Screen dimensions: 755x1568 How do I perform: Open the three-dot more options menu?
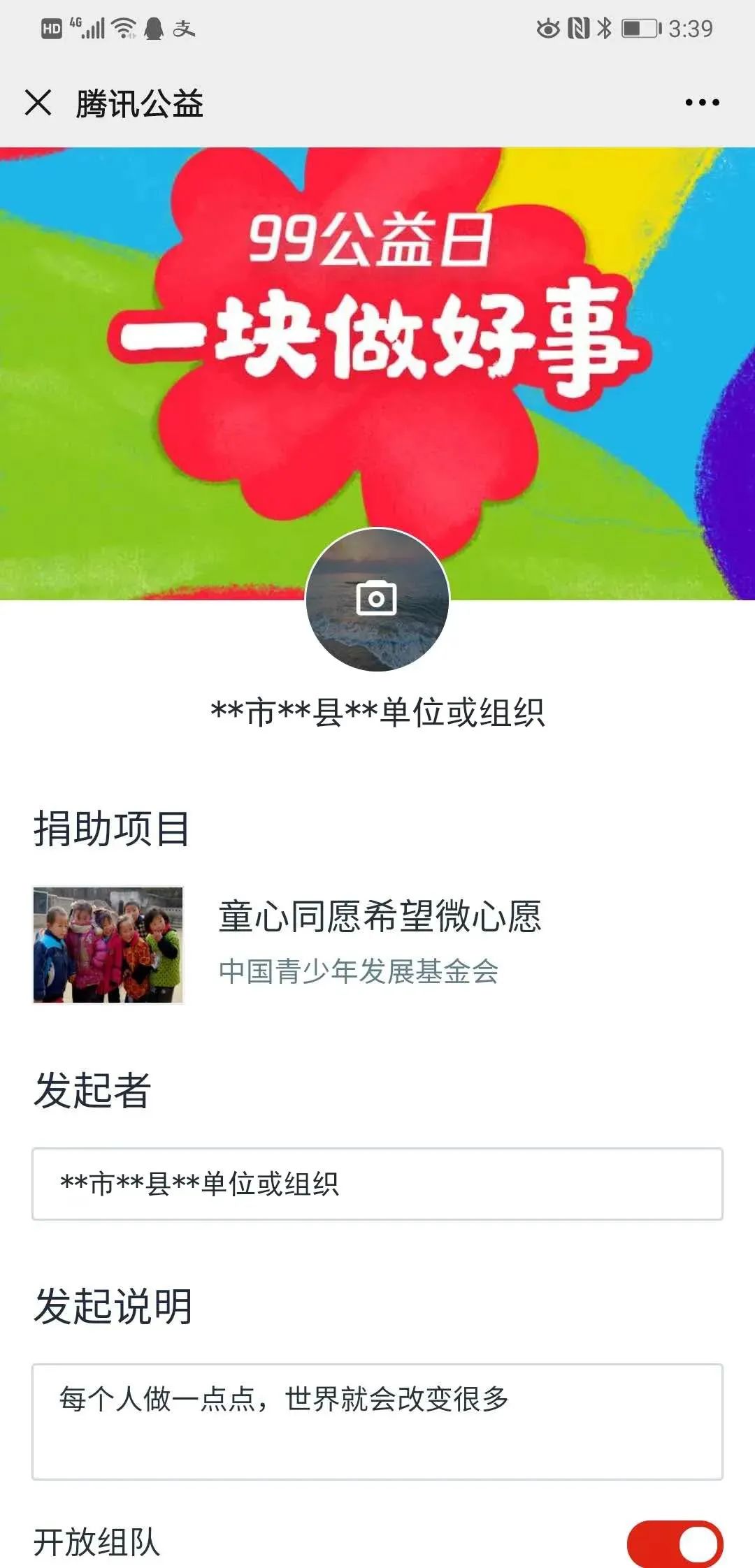click(x=701, y=103)
